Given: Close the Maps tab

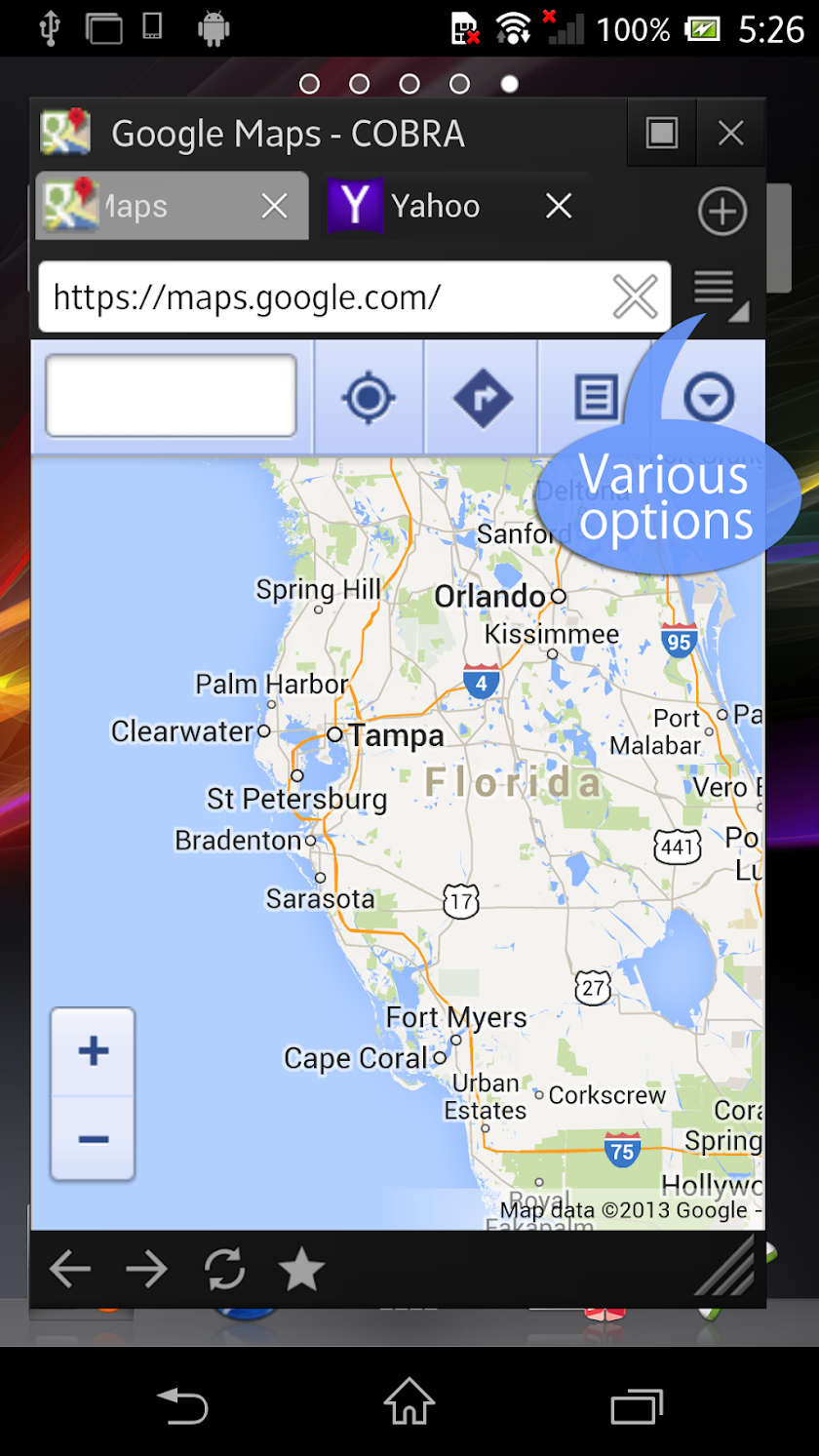Looking at the screenshot, I should tap(275, 206).
